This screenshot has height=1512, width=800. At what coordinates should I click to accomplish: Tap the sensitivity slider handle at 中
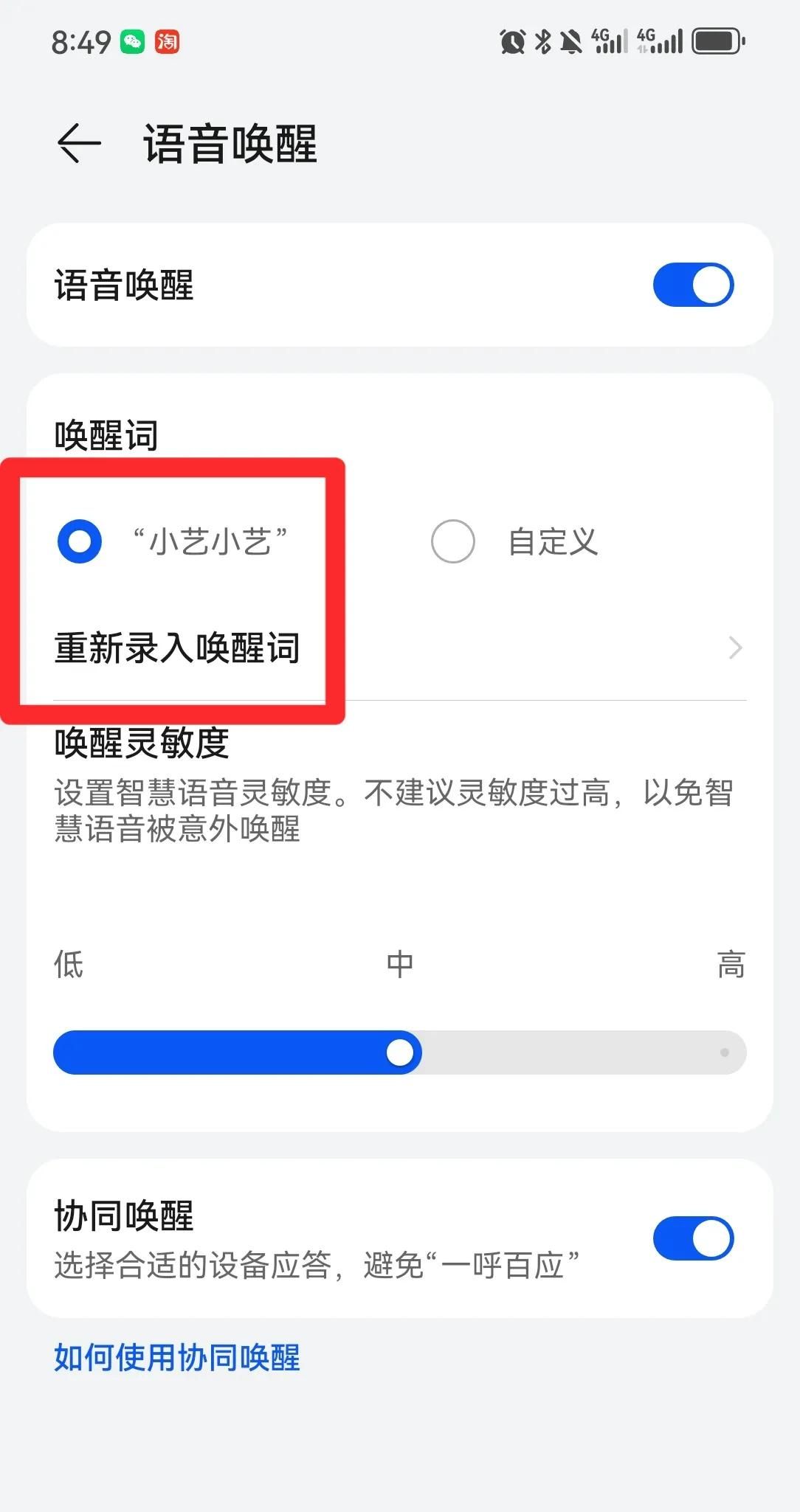(400, 1052)
